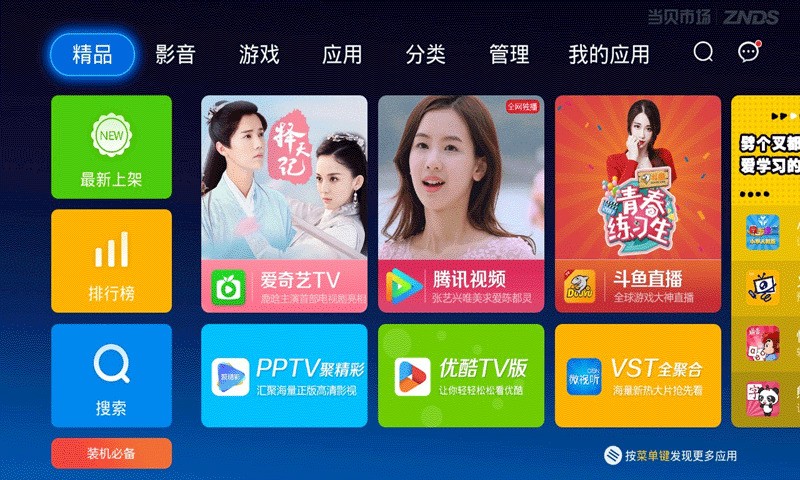Open the 最新上架 tile
The image size is (800, 480).
click(x=111, y=147)
